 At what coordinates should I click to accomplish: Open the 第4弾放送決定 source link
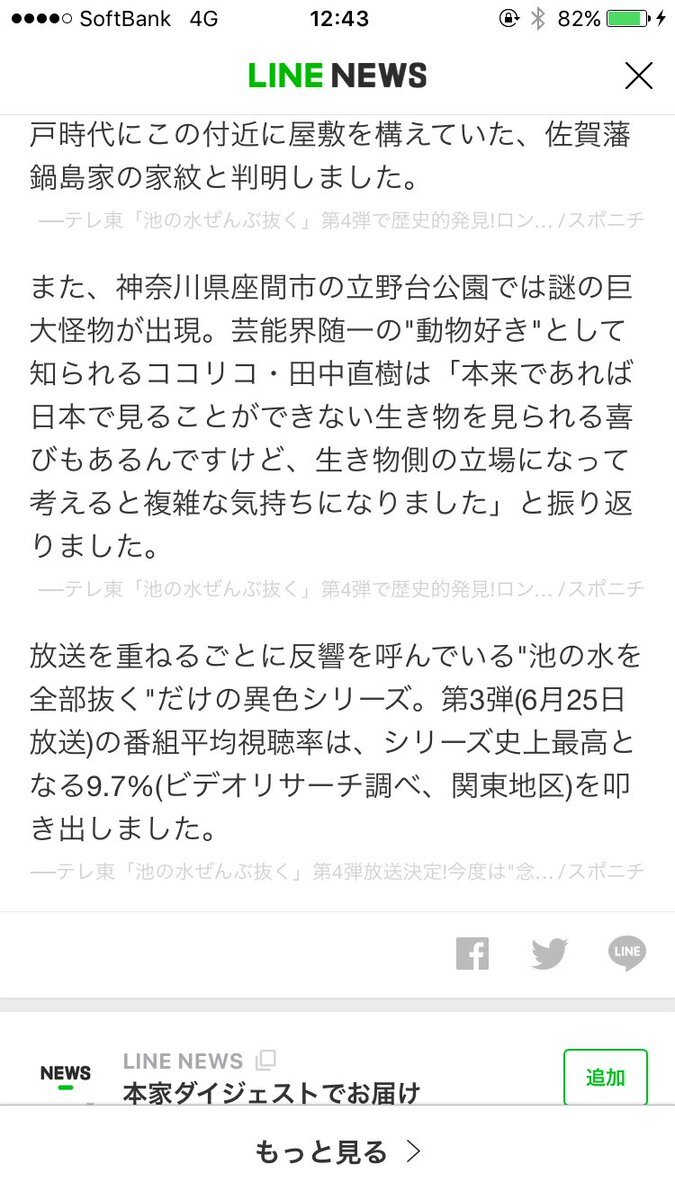pyautogui.click(x=340, y=872)
